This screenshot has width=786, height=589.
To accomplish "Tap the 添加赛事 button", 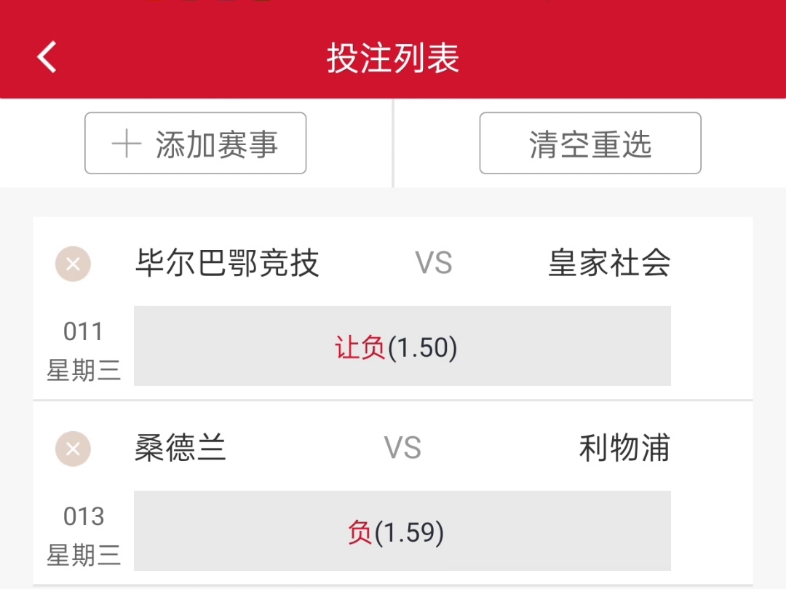I will 196,144.
